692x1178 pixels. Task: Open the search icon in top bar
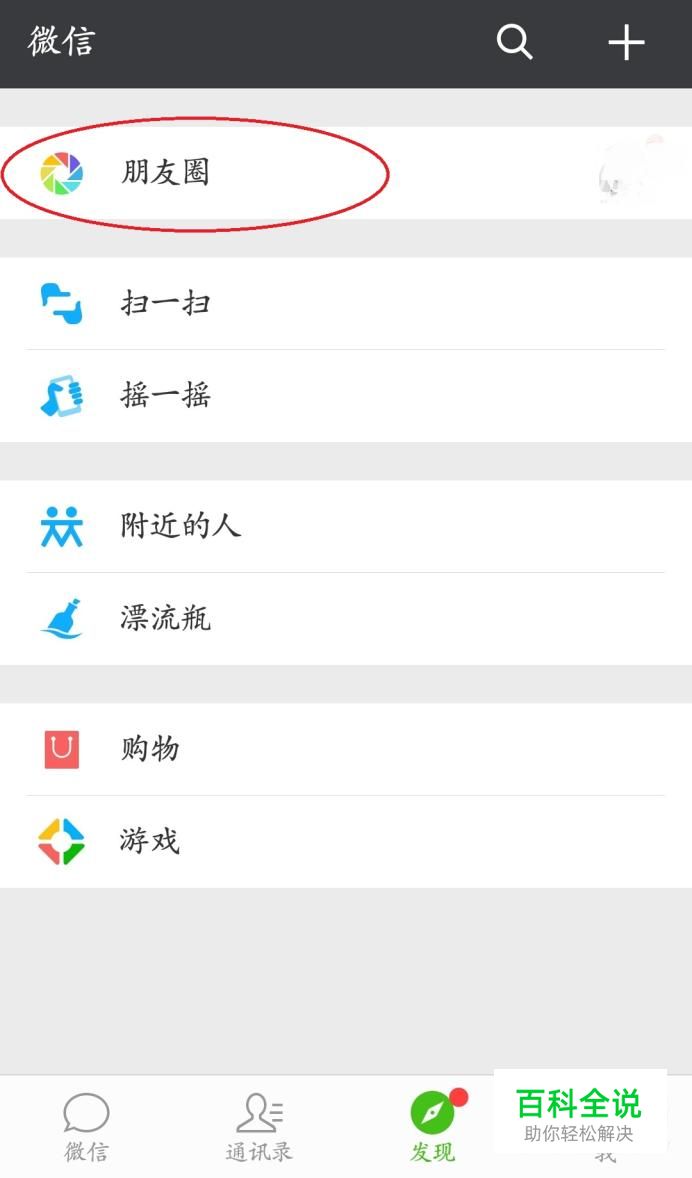pos(515,42)
